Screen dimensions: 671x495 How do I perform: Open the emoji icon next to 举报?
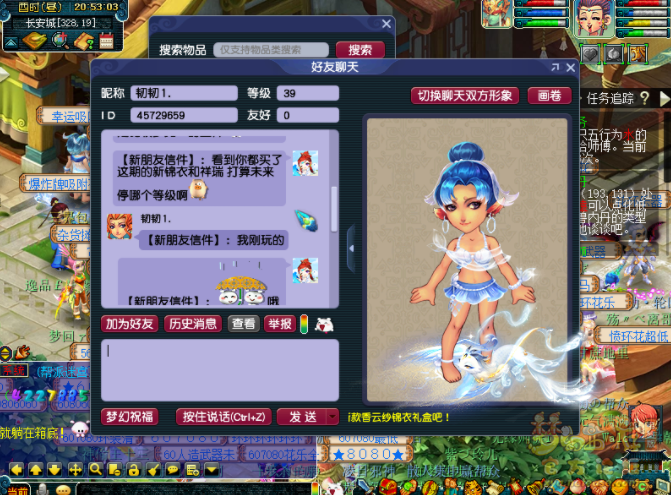323,324
